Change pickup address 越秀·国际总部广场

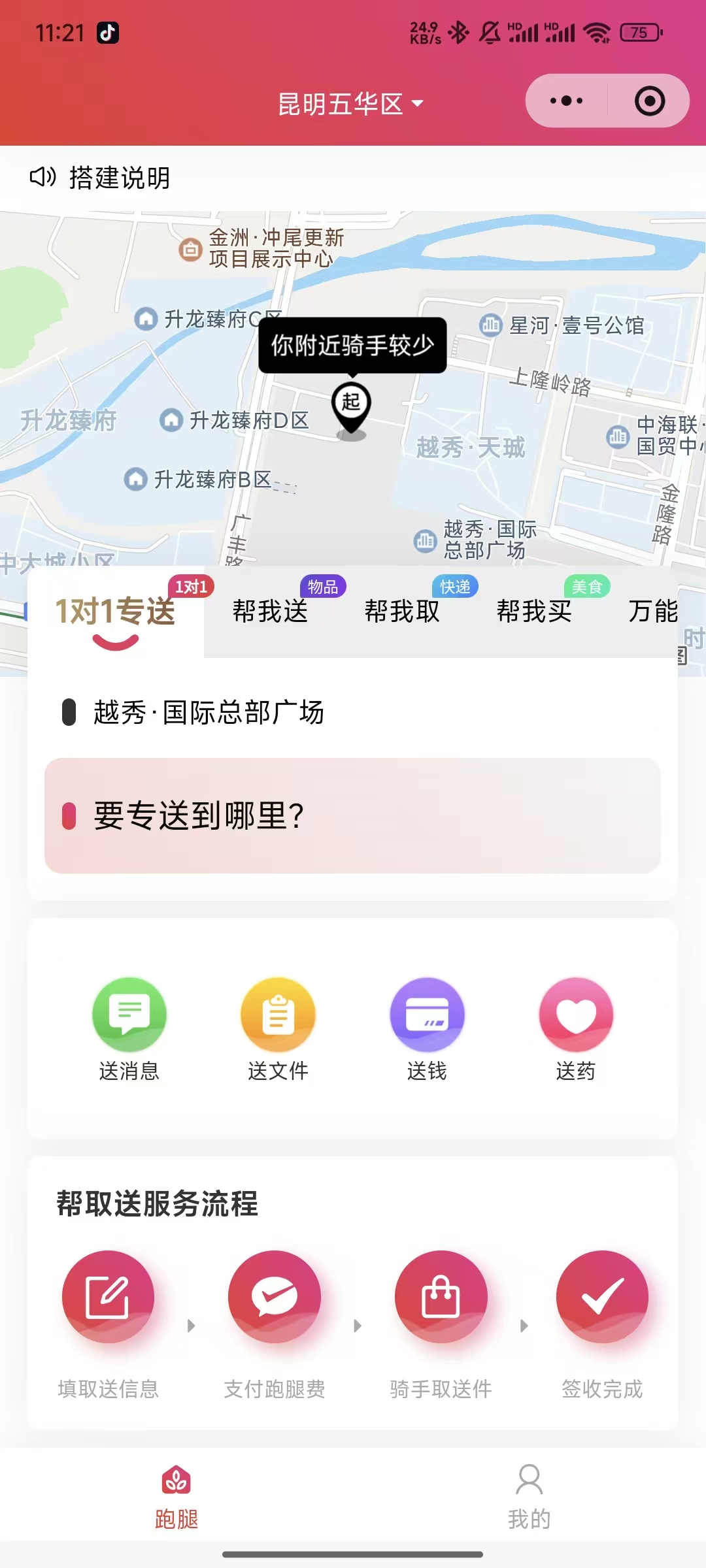(x=209, y=712)
